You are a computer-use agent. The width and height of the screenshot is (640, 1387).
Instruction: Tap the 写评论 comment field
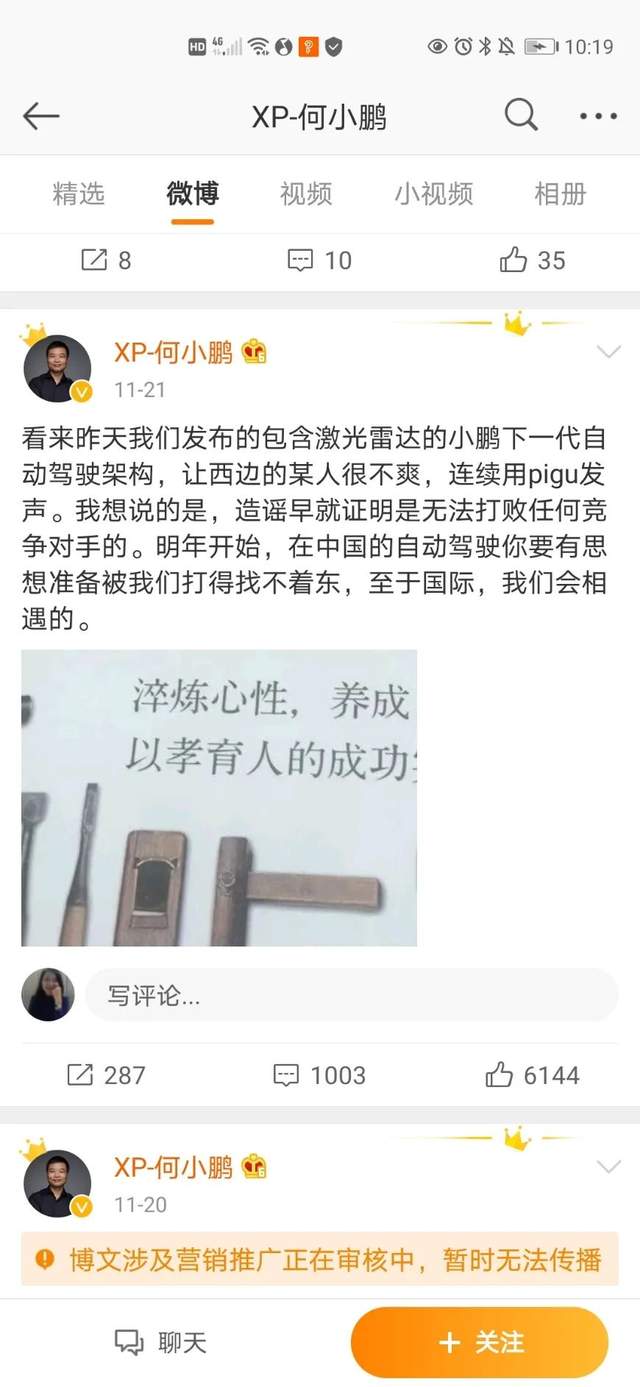[350, 995]
